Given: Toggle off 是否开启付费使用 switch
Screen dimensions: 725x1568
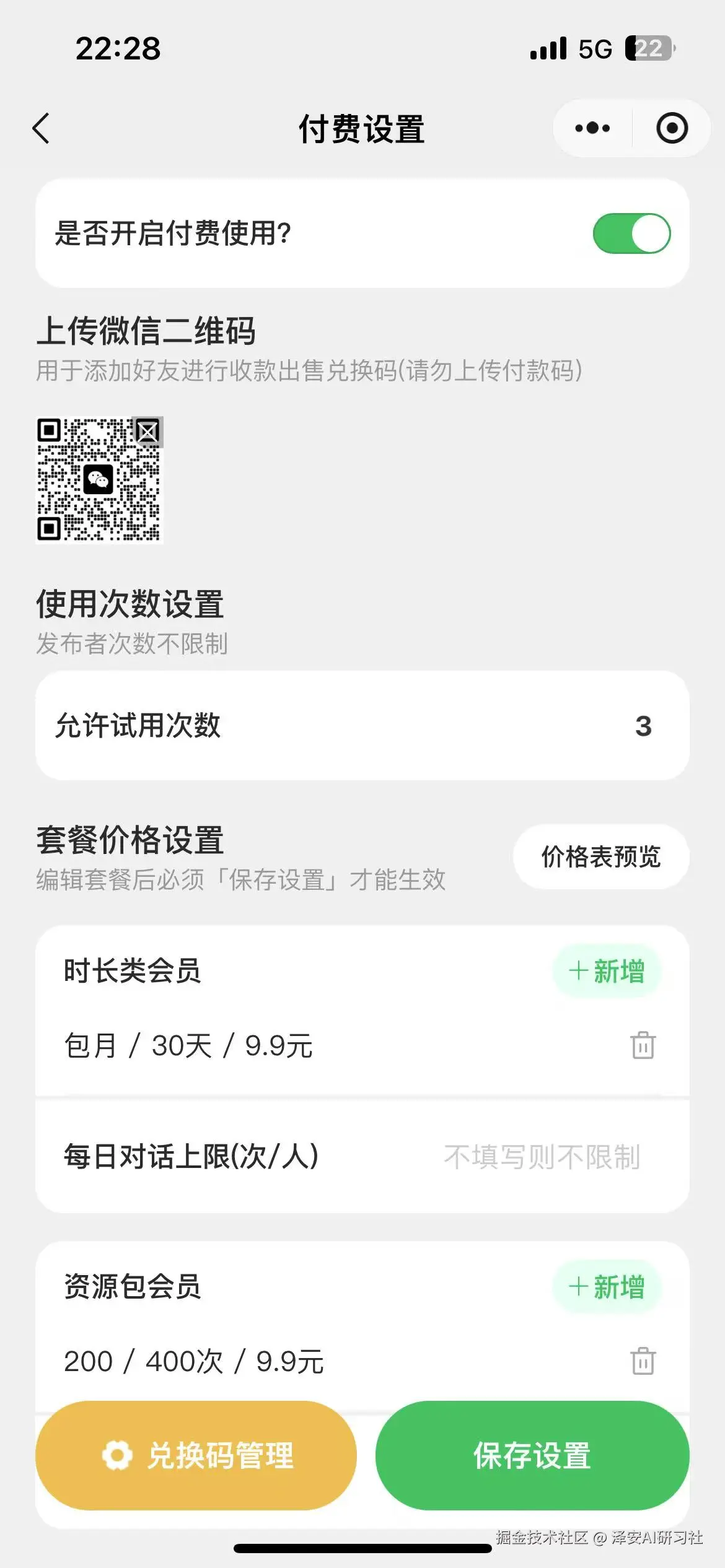Looking at the screenshot, I should click(631, 233).
